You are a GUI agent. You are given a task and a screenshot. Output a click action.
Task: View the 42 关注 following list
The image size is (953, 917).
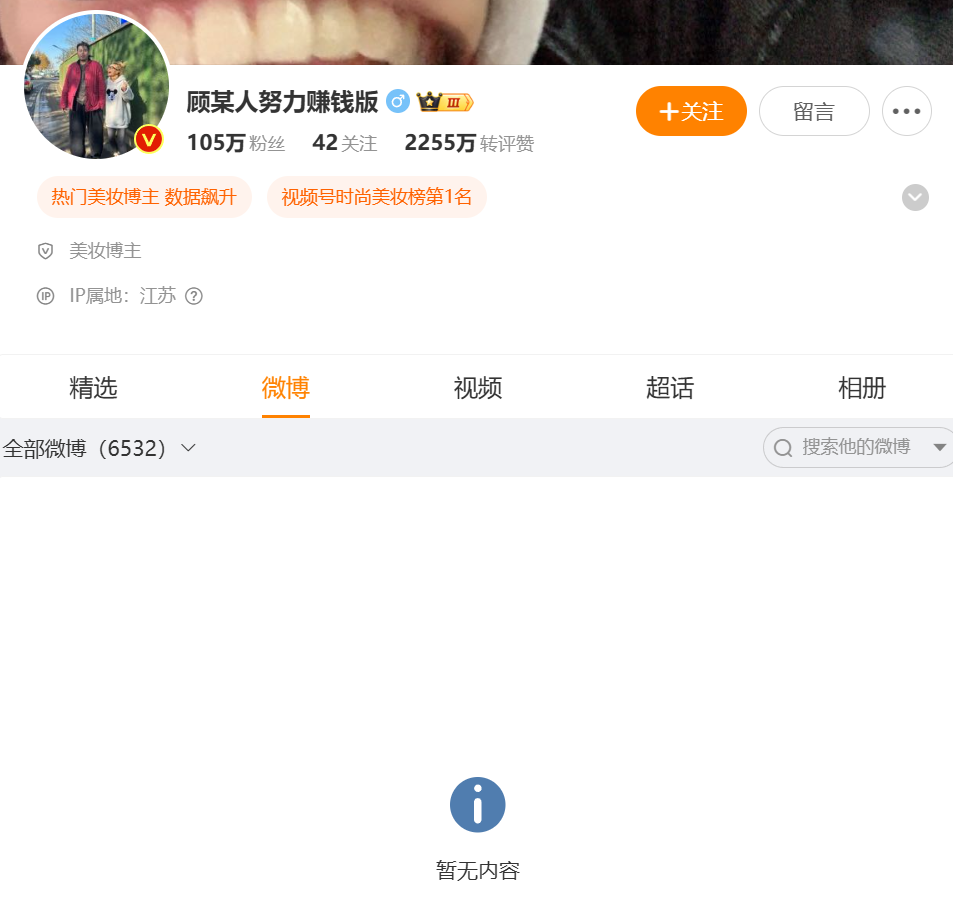pos(344,143)
